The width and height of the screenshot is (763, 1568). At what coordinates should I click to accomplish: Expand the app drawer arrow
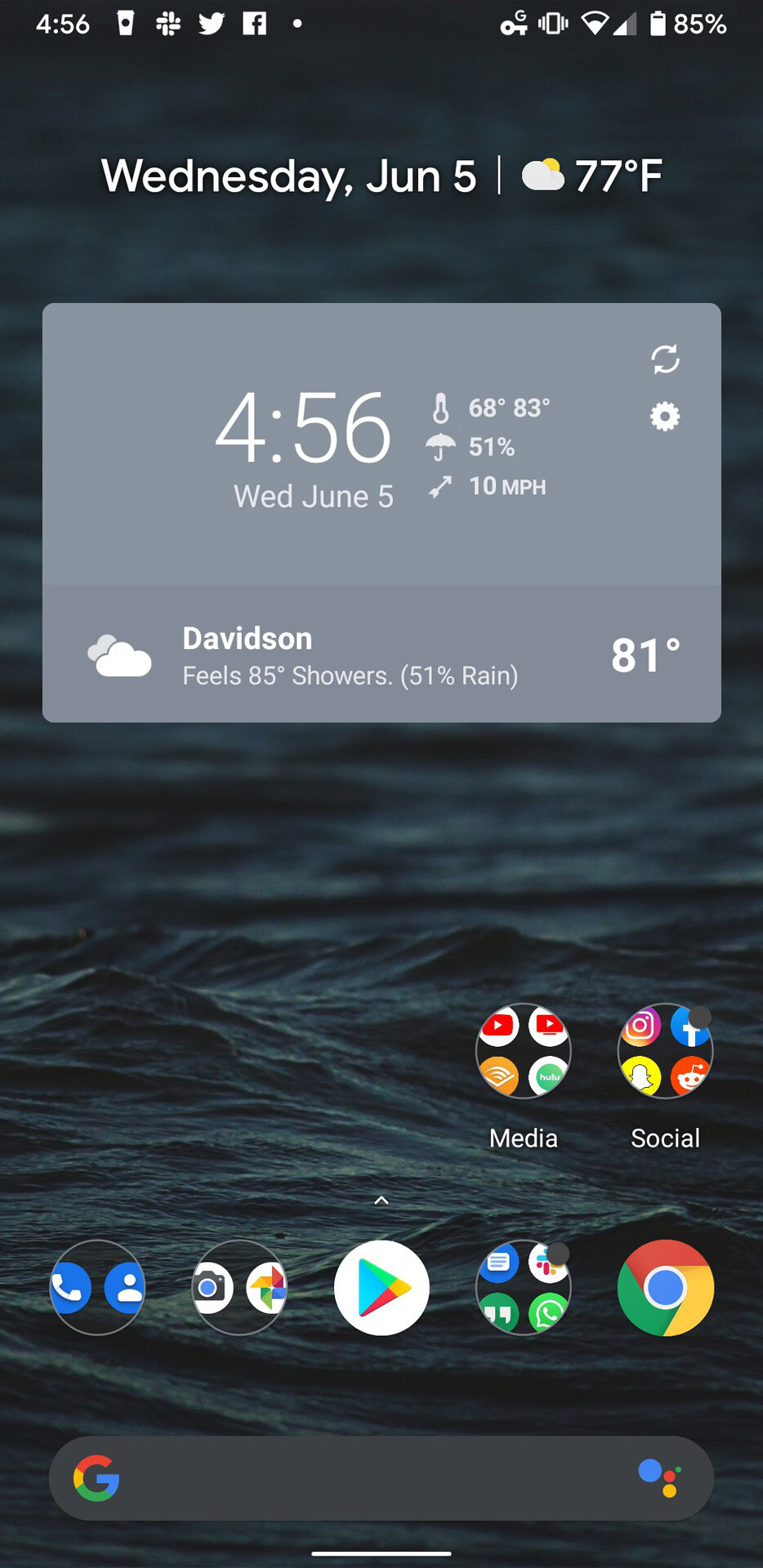[x=381, y=1200]
